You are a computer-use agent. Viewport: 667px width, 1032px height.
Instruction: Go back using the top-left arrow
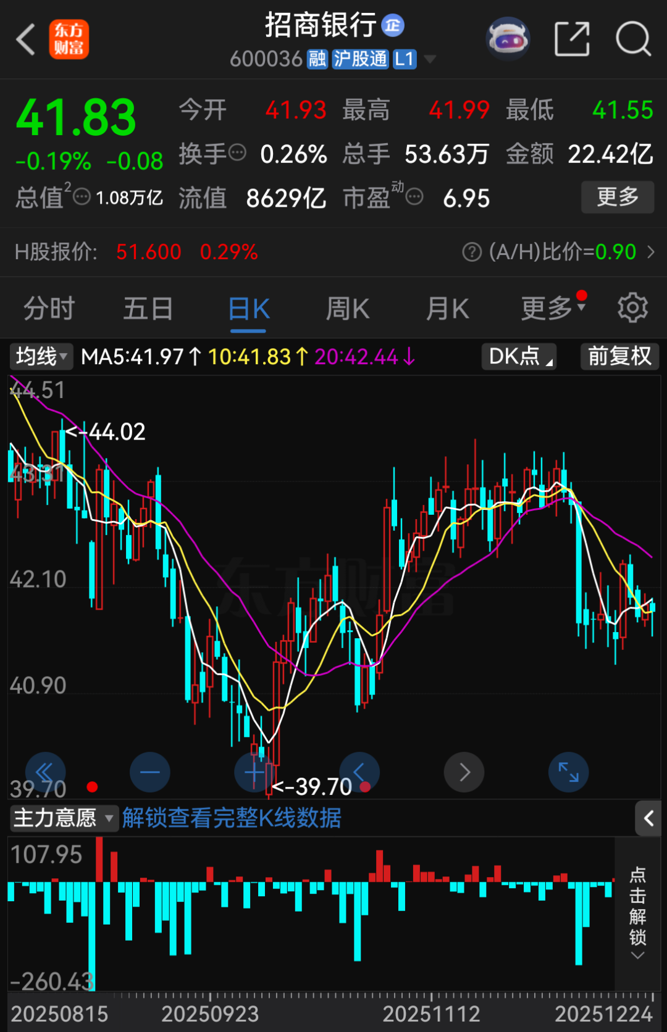tap(26, 40)
